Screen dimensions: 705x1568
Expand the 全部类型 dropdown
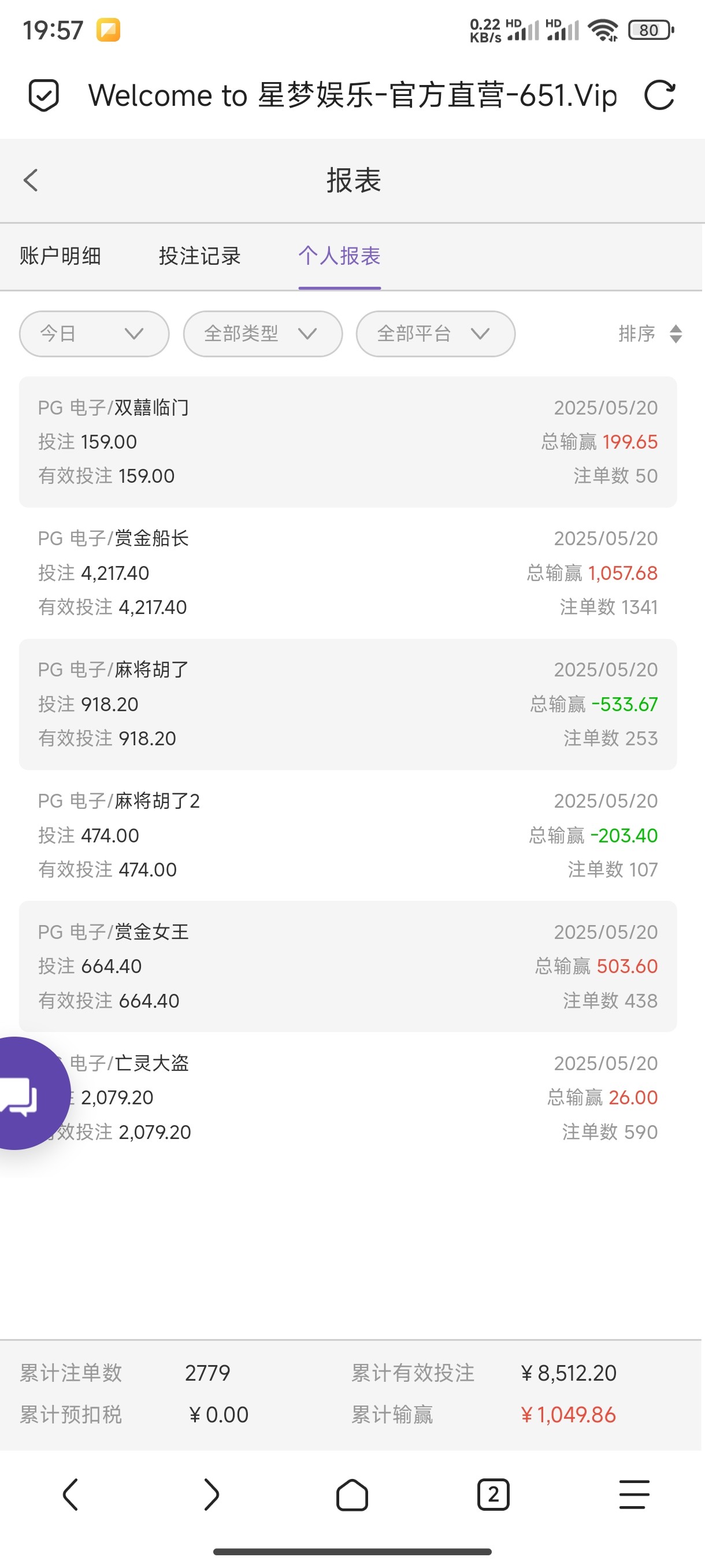click(x=263, y=334)
